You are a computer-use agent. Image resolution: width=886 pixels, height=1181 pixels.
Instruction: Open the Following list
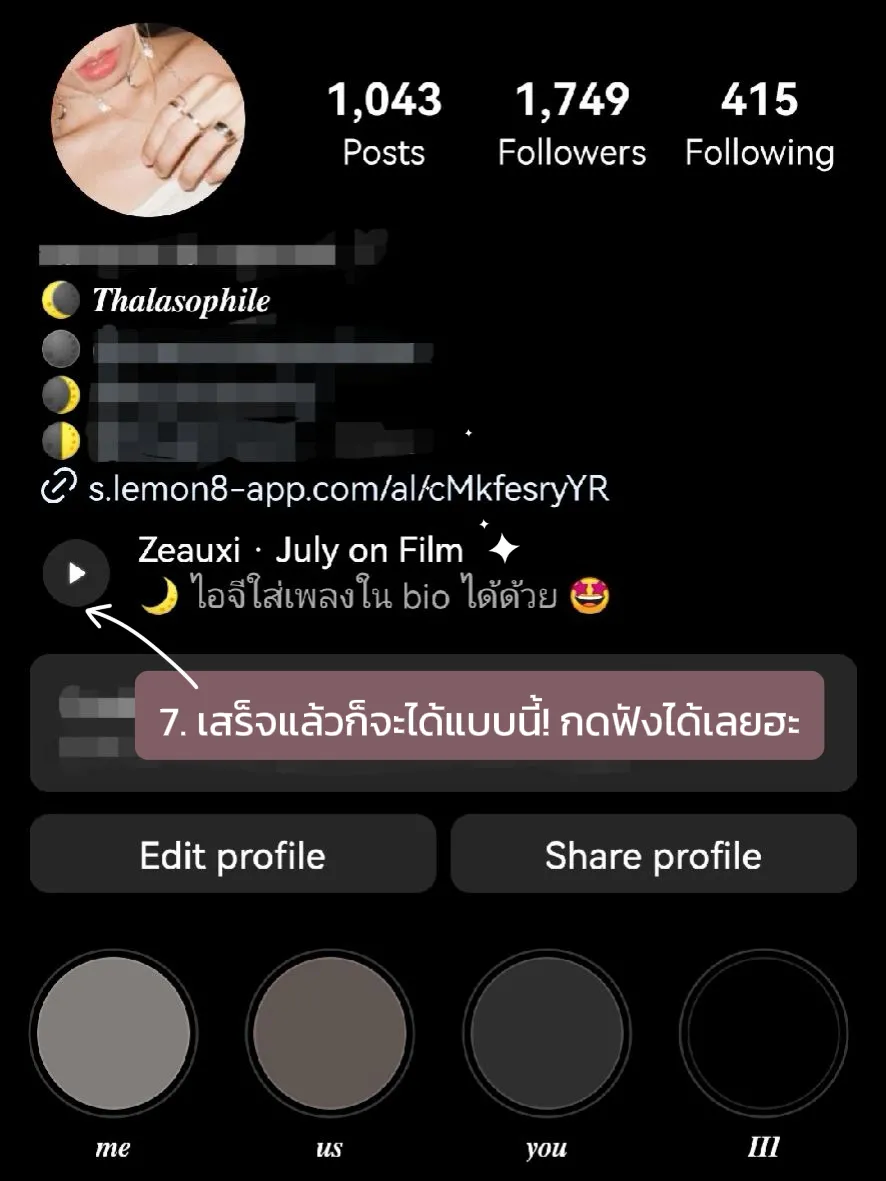[759, 120]
